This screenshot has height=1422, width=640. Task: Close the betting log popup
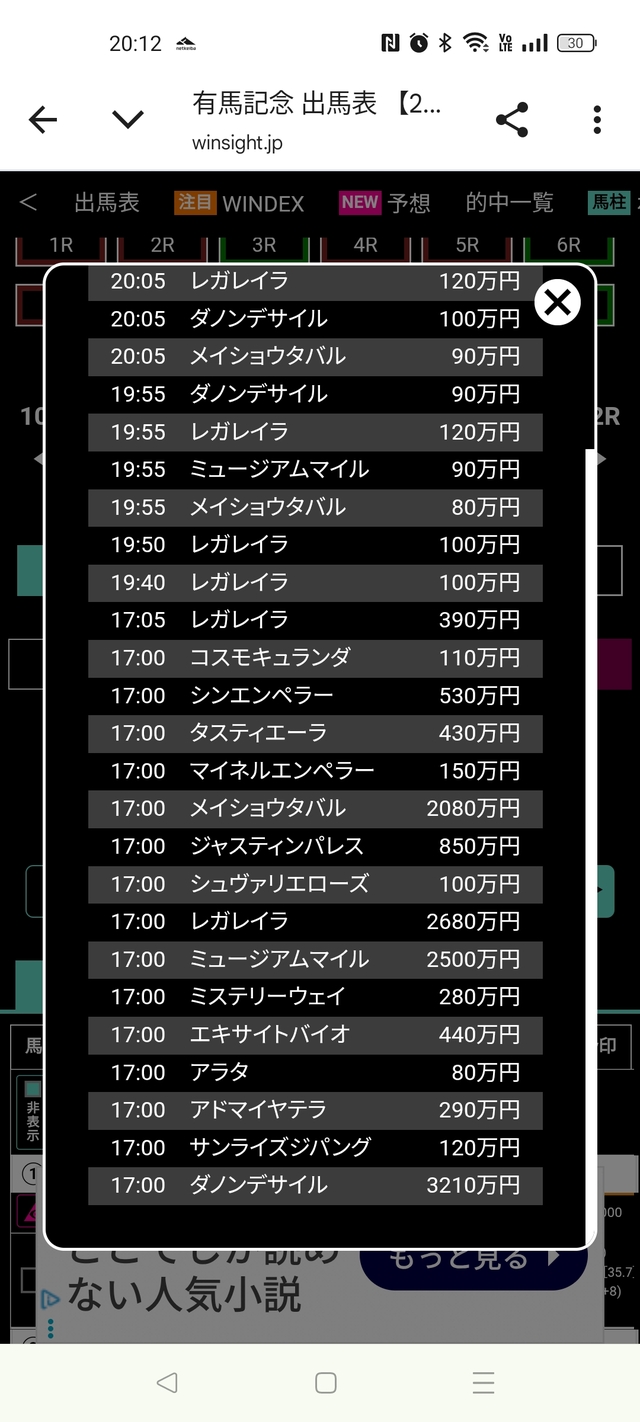[x=557, y=301]
